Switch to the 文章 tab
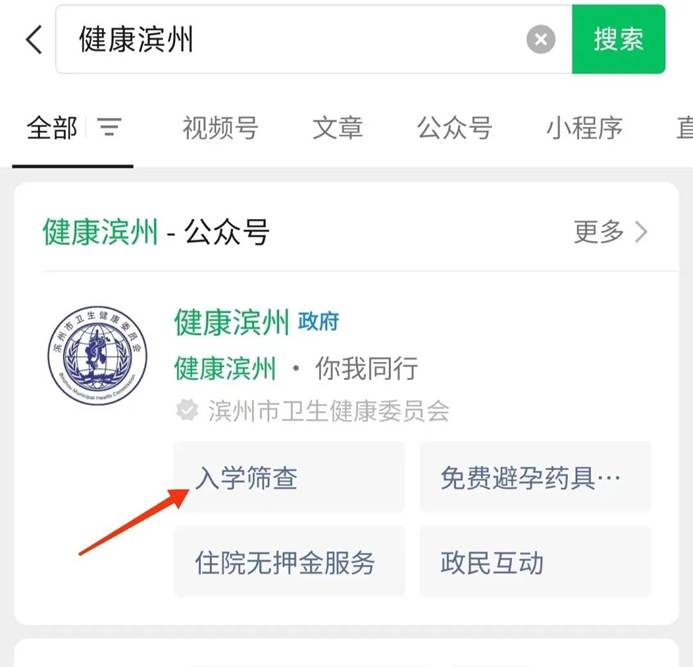This screenshot has height=667, width=693. pos(337,128)
